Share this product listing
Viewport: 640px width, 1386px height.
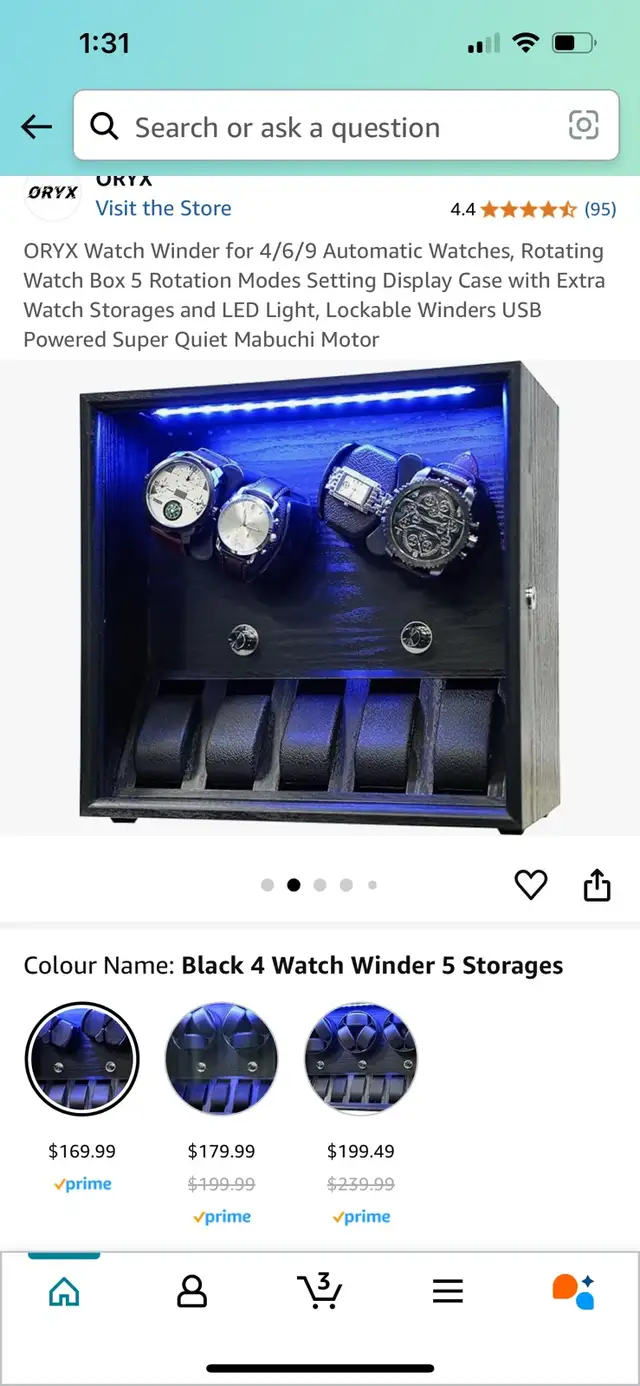tap(597, 884)
